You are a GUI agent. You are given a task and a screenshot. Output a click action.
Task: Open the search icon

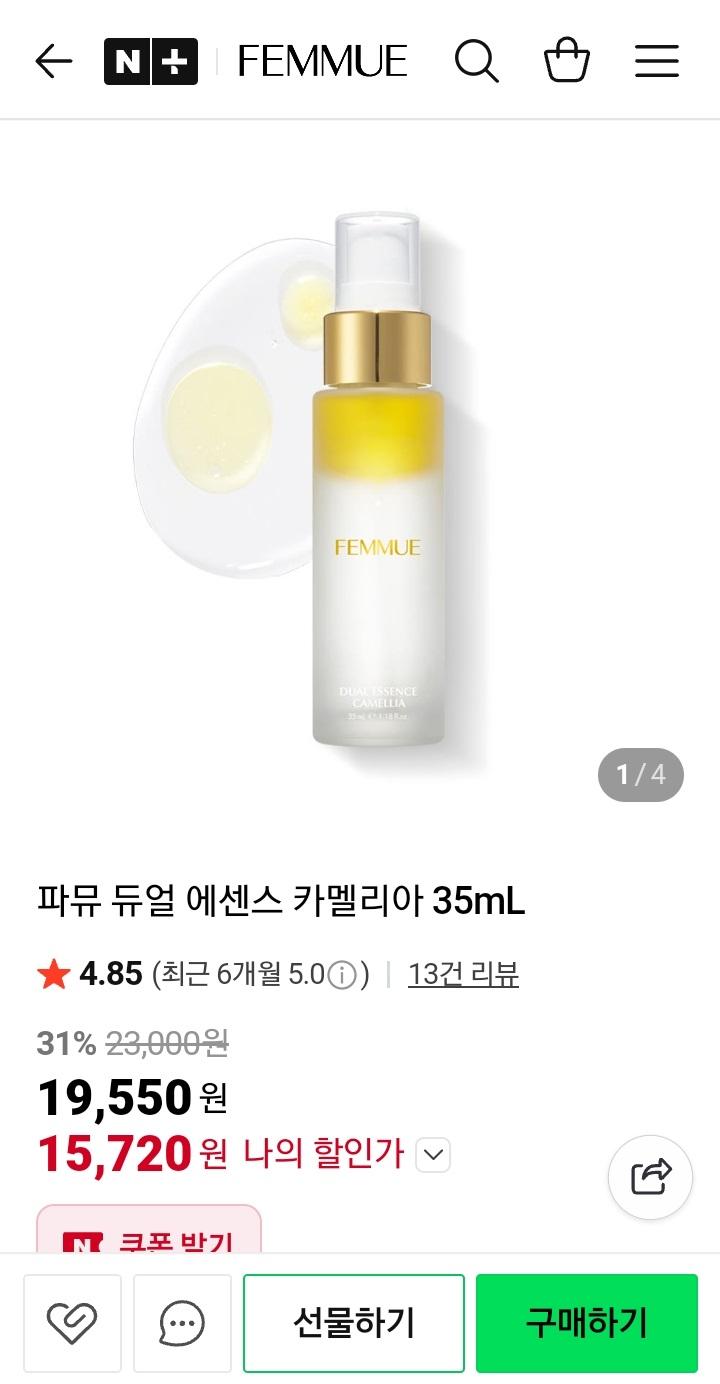click(x=476, y=62)
